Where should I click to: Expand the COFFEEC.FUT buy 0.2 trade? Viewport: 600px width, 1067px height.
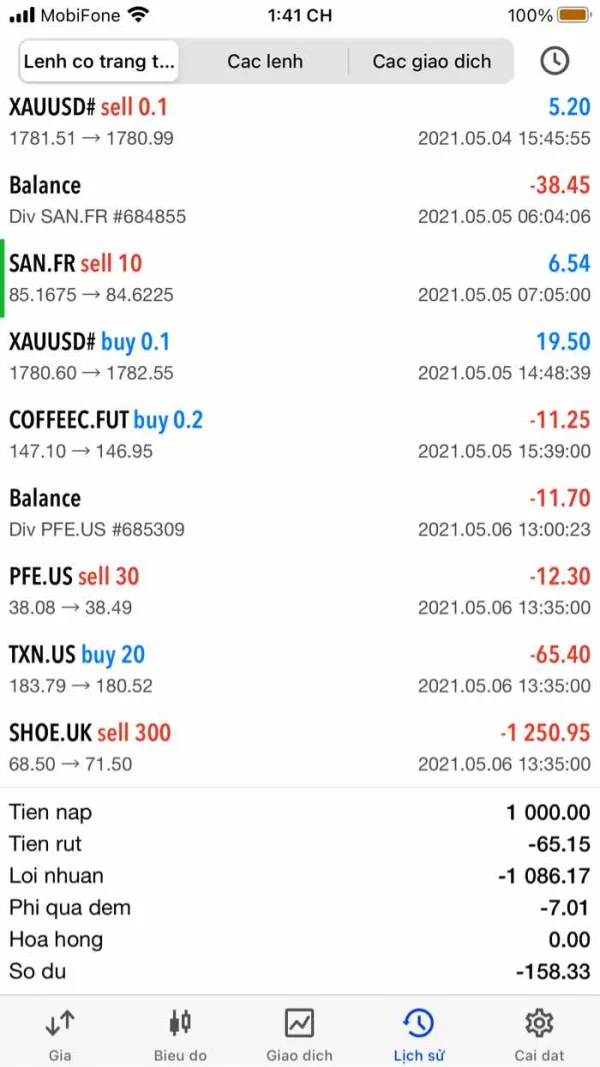point(300,434)
